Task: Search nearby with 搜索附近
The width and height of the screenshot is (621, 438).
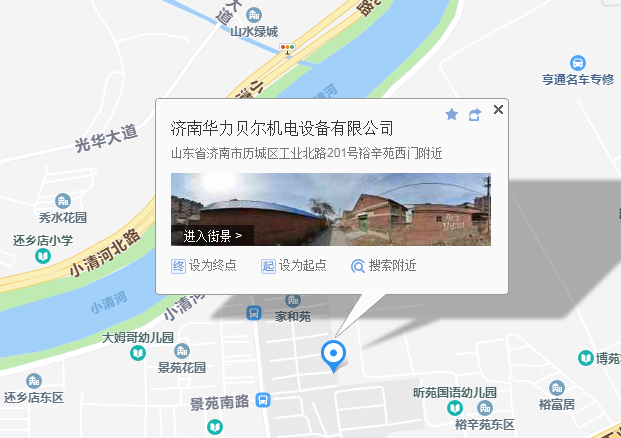Action: click(382, 266)
